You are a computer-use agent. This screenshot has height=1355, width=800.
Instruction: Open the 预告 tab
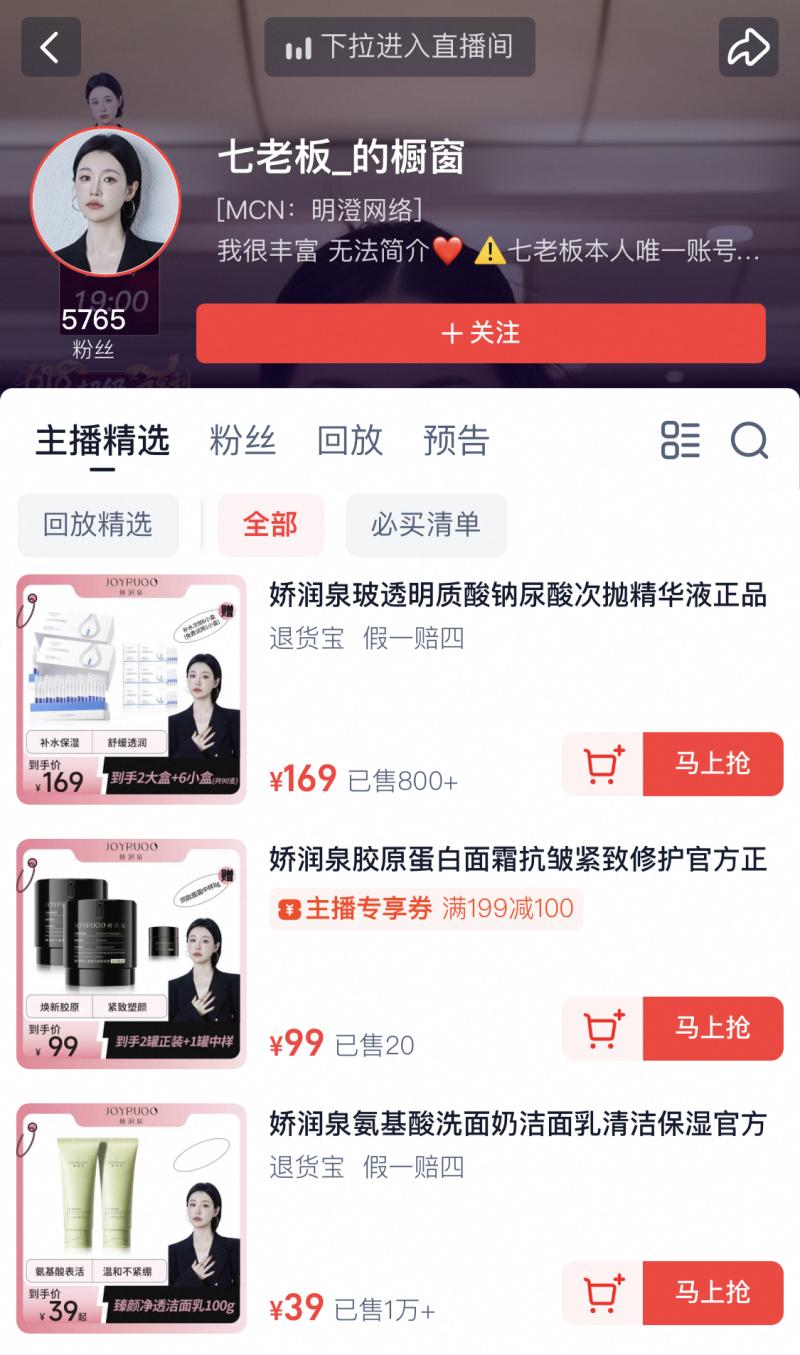coord(456,441)
